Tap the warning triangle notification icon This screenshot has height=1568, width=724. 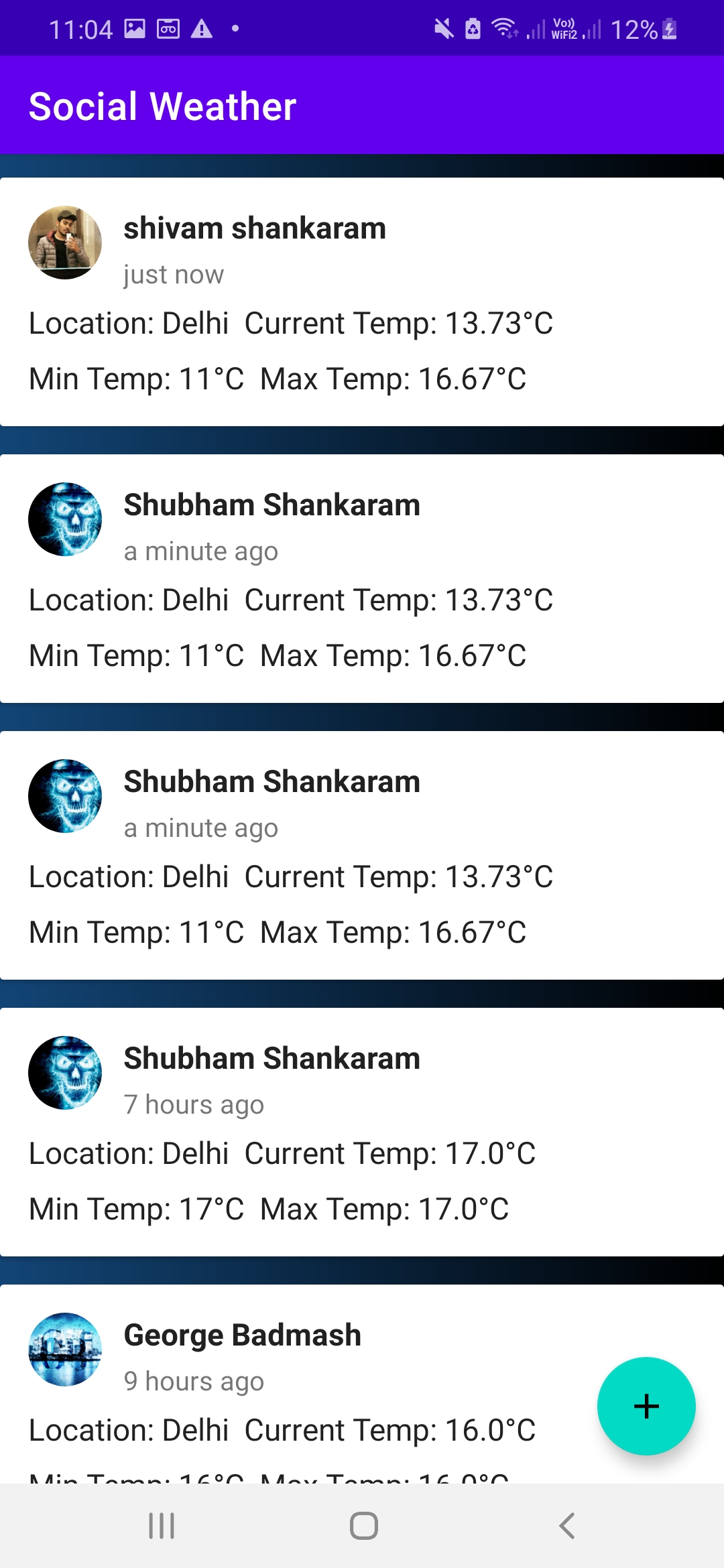point(201,28)
